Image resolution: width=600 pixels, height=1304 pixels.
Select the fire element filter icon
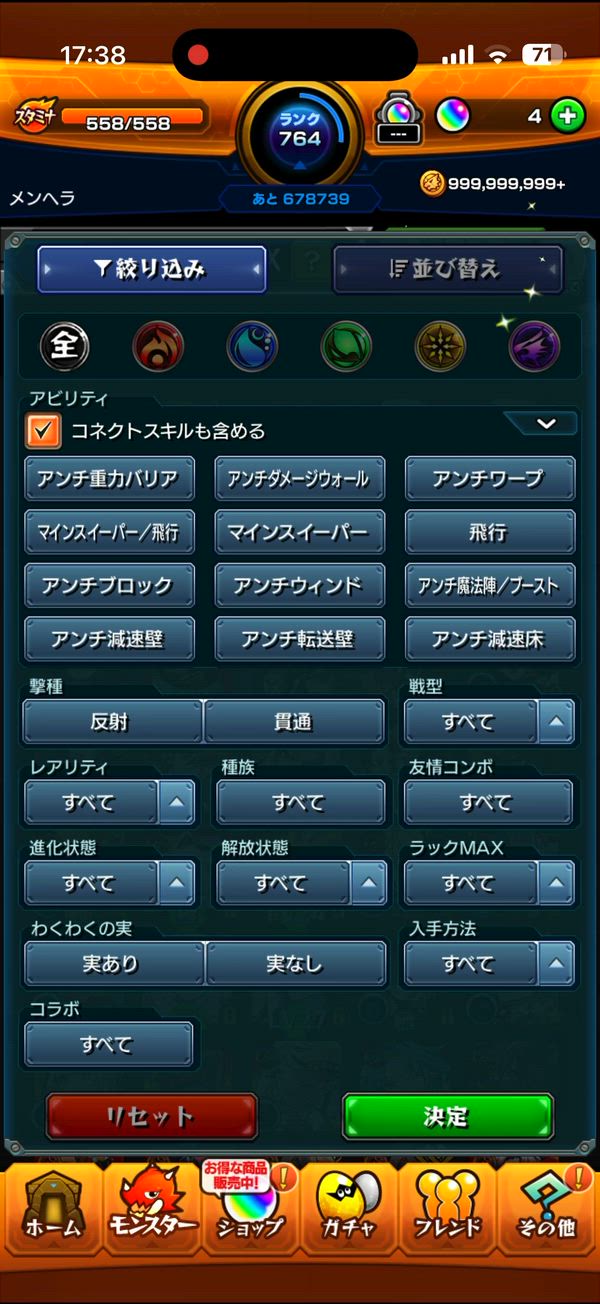(x=158, y=347)
